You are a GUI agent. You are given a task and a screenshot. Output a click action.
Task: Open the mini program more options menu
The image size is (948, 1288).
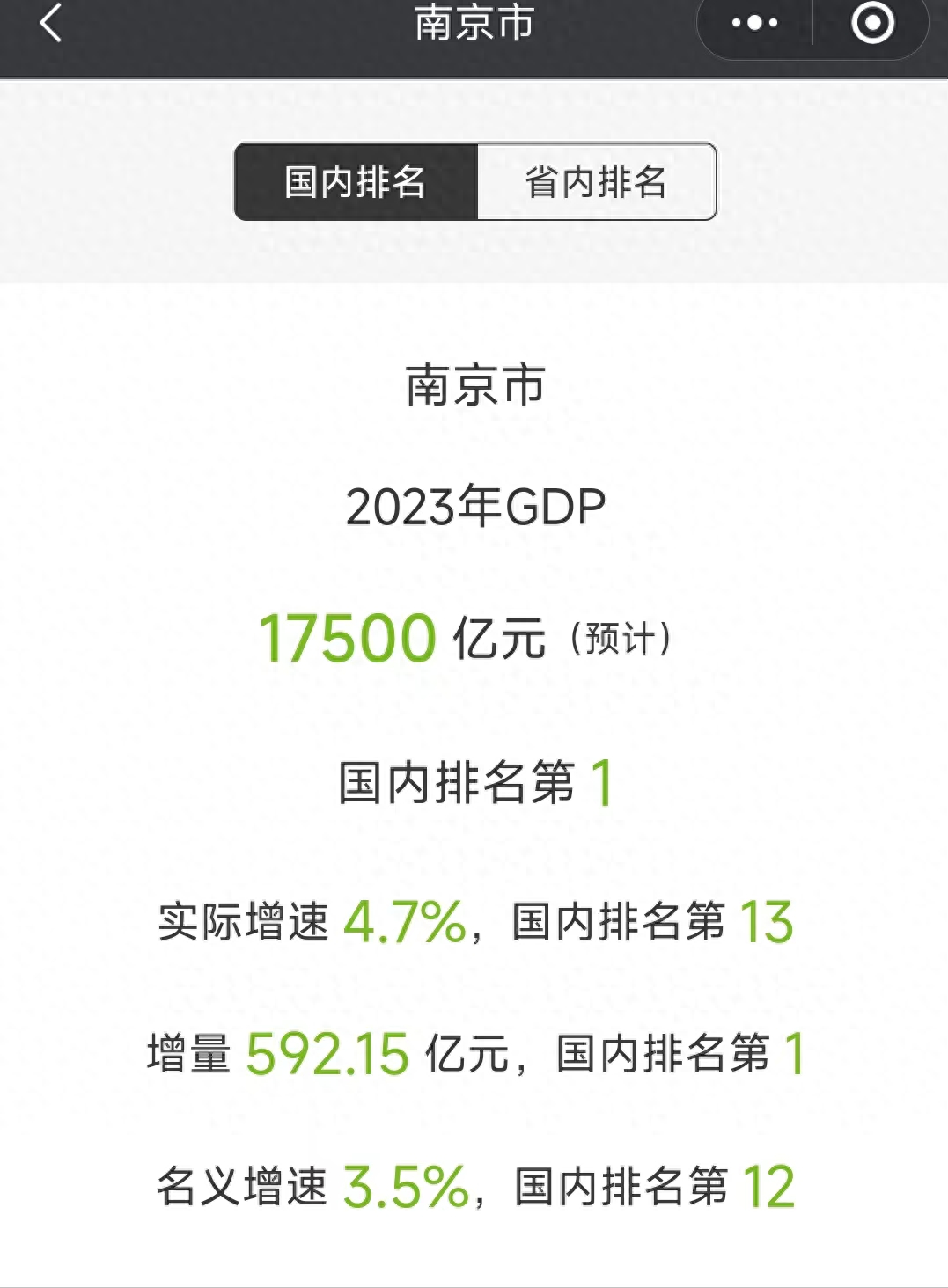(x=753, y=25)
